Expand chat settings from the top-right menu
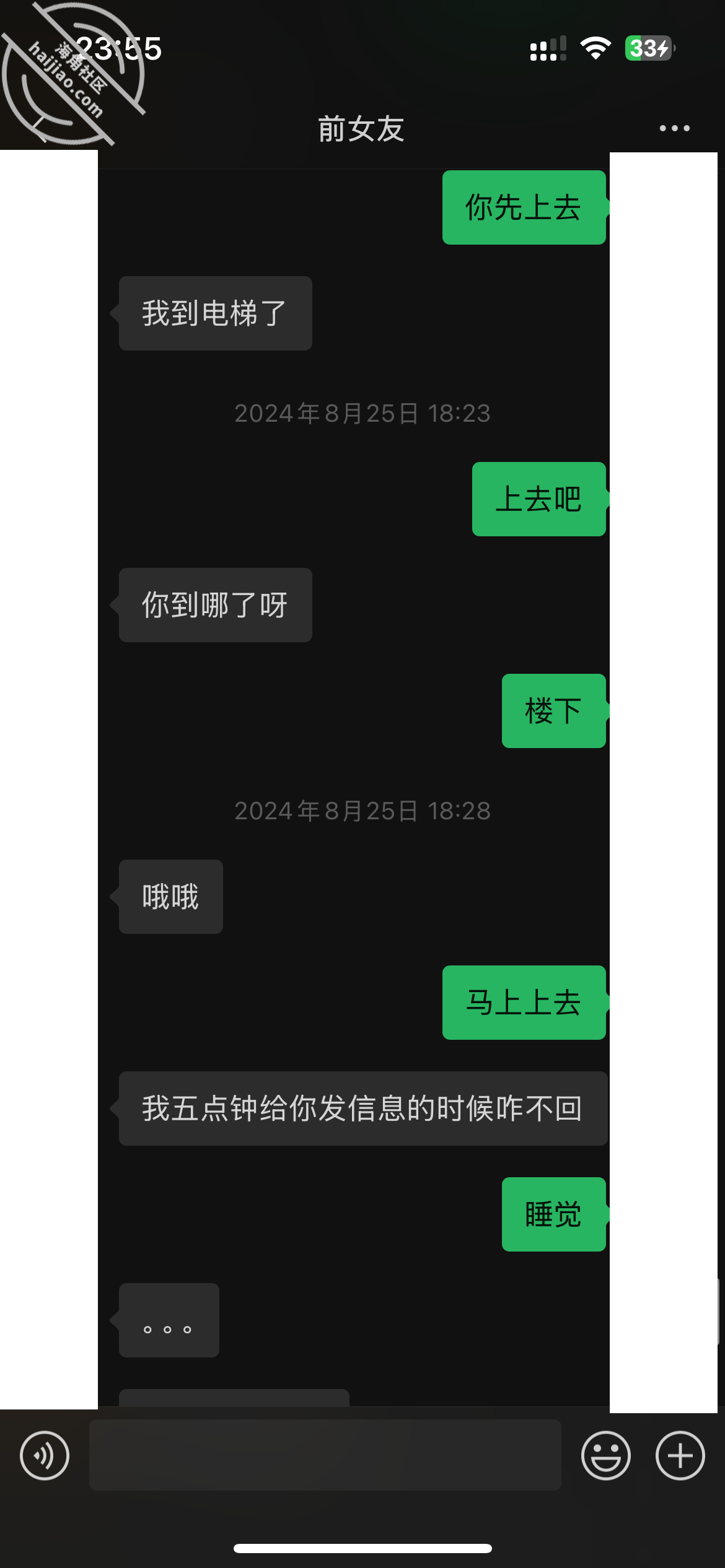This screenshot has width=725, height=1568. pos(674,128)
